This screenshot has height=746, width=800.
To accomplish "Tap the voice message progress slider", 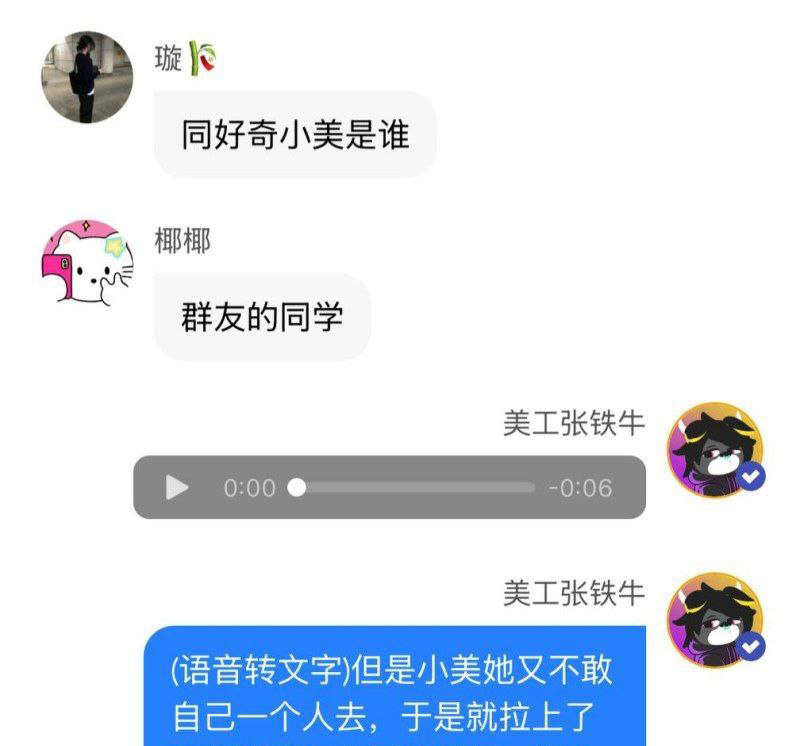I will tap(415, 488).
